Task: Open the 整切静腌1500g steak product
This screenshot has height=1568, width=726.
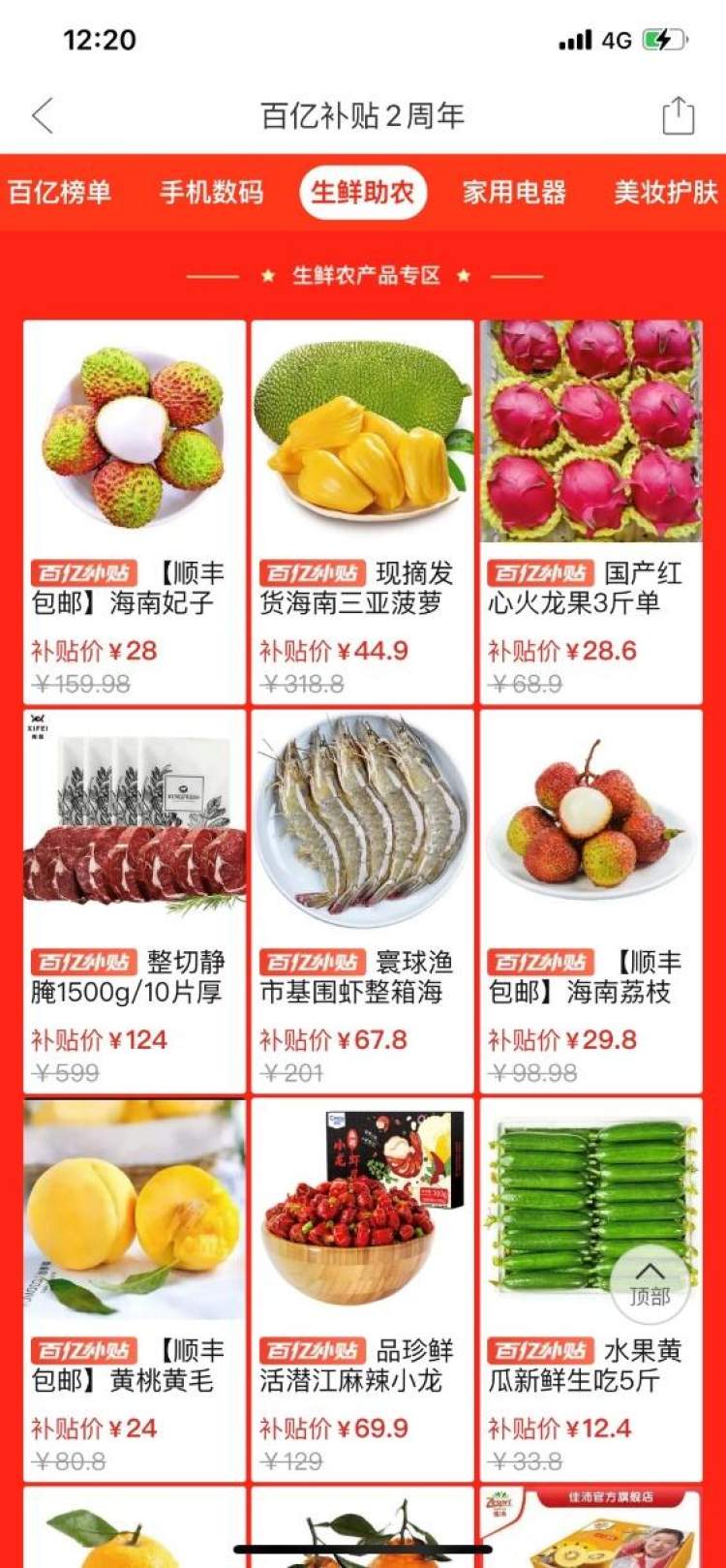Action: 135,901
